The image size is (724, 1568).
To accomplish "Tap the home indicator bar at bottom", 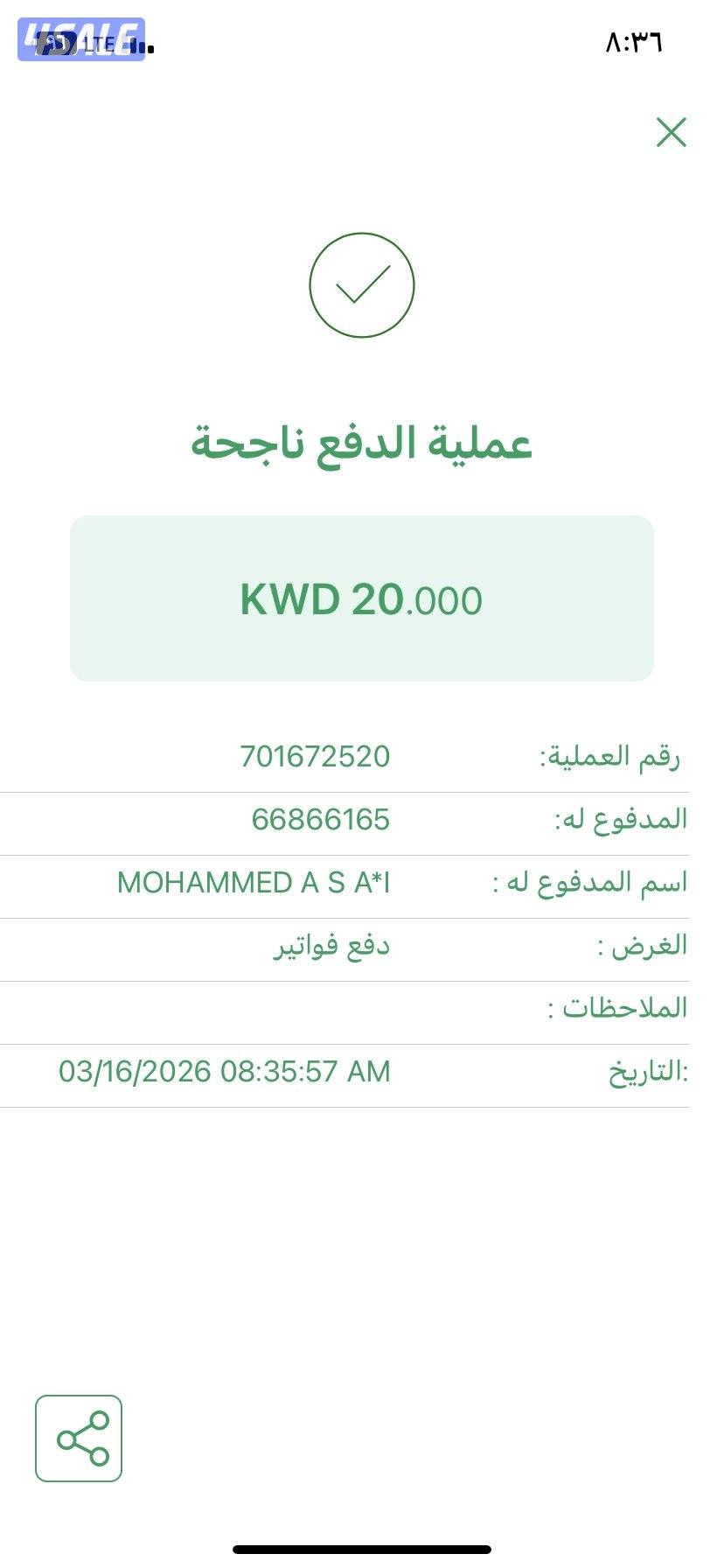I will pyautogui.click(x=362, y=1549).
